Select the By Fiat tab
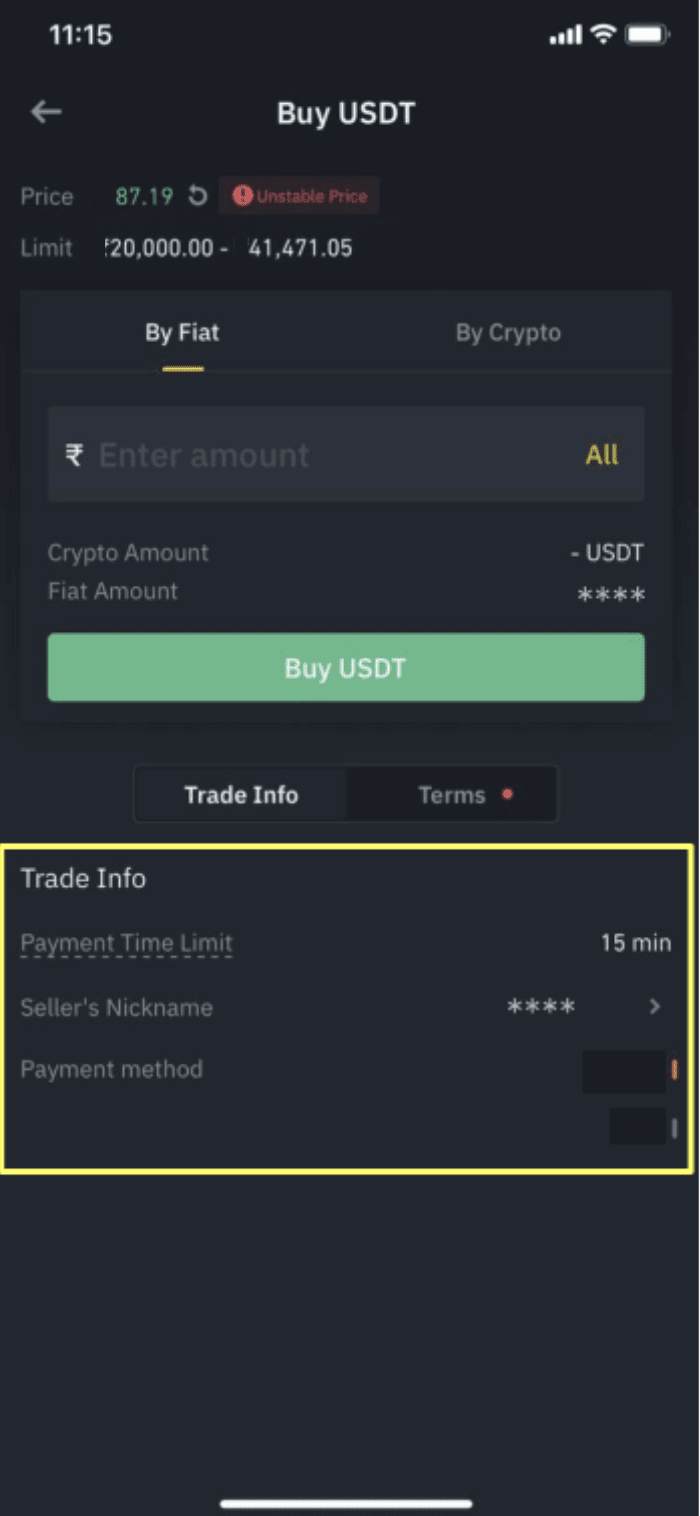The height and width of the screenshot is (1516, 700). pyautogui.click(x=182, y=333)
